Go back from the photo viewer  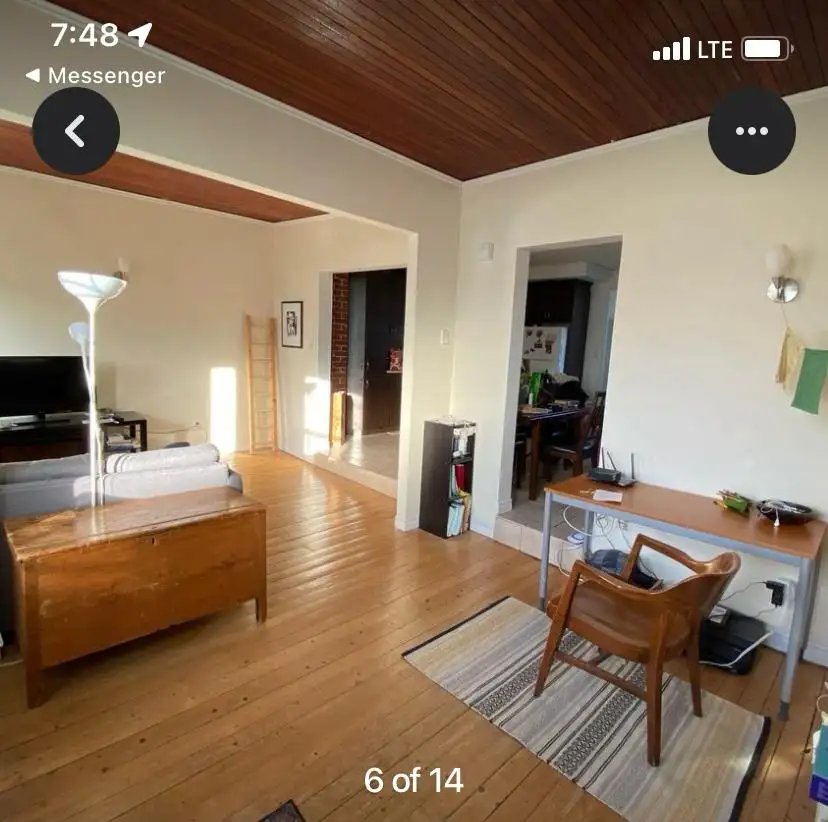point(76,131)
